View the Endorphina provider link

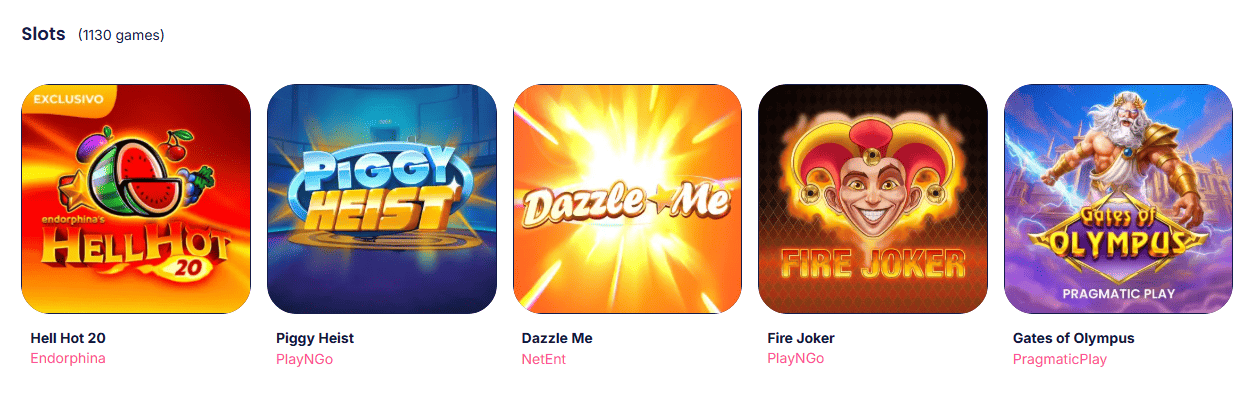click(68, 359)
